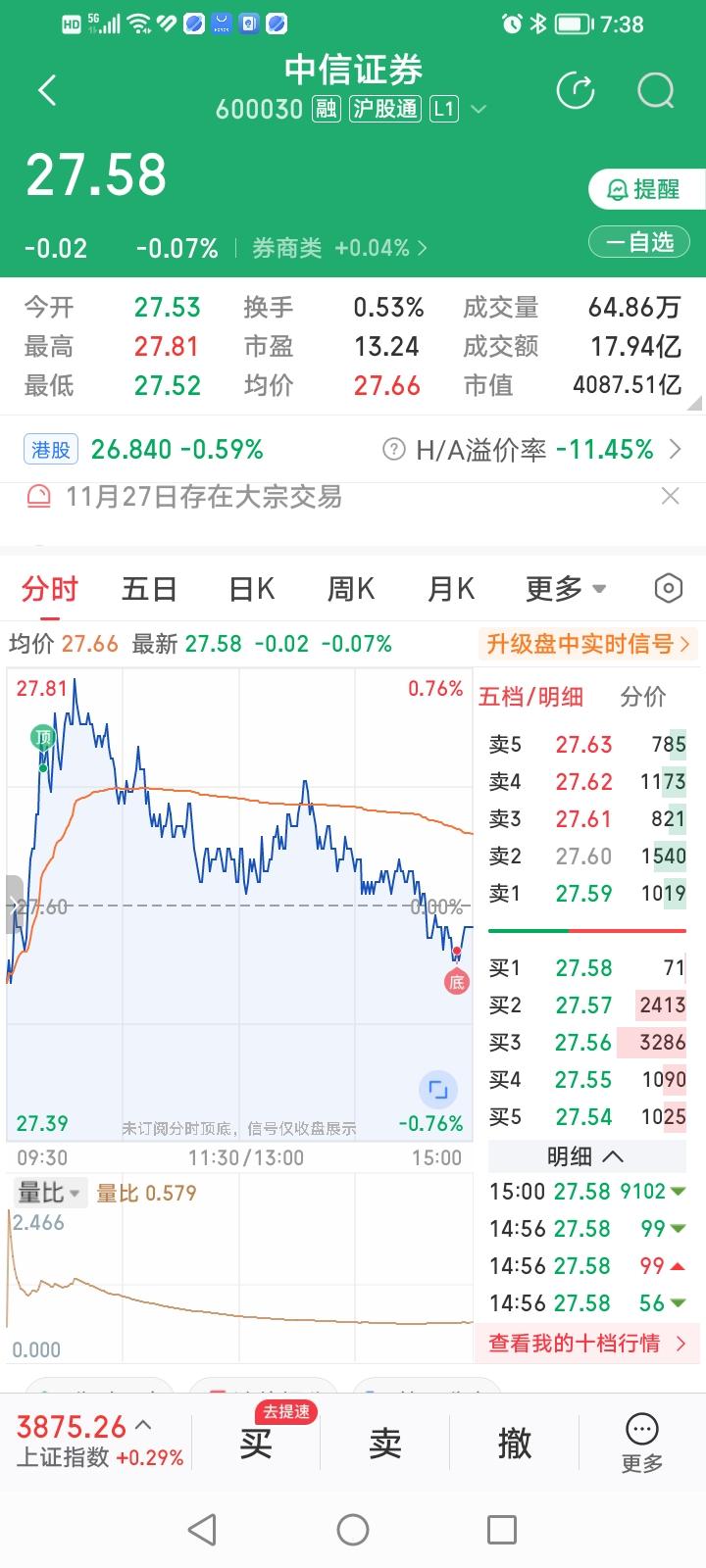Tap the green 顶 top-signal marker on chart

(x=42, y=737)
